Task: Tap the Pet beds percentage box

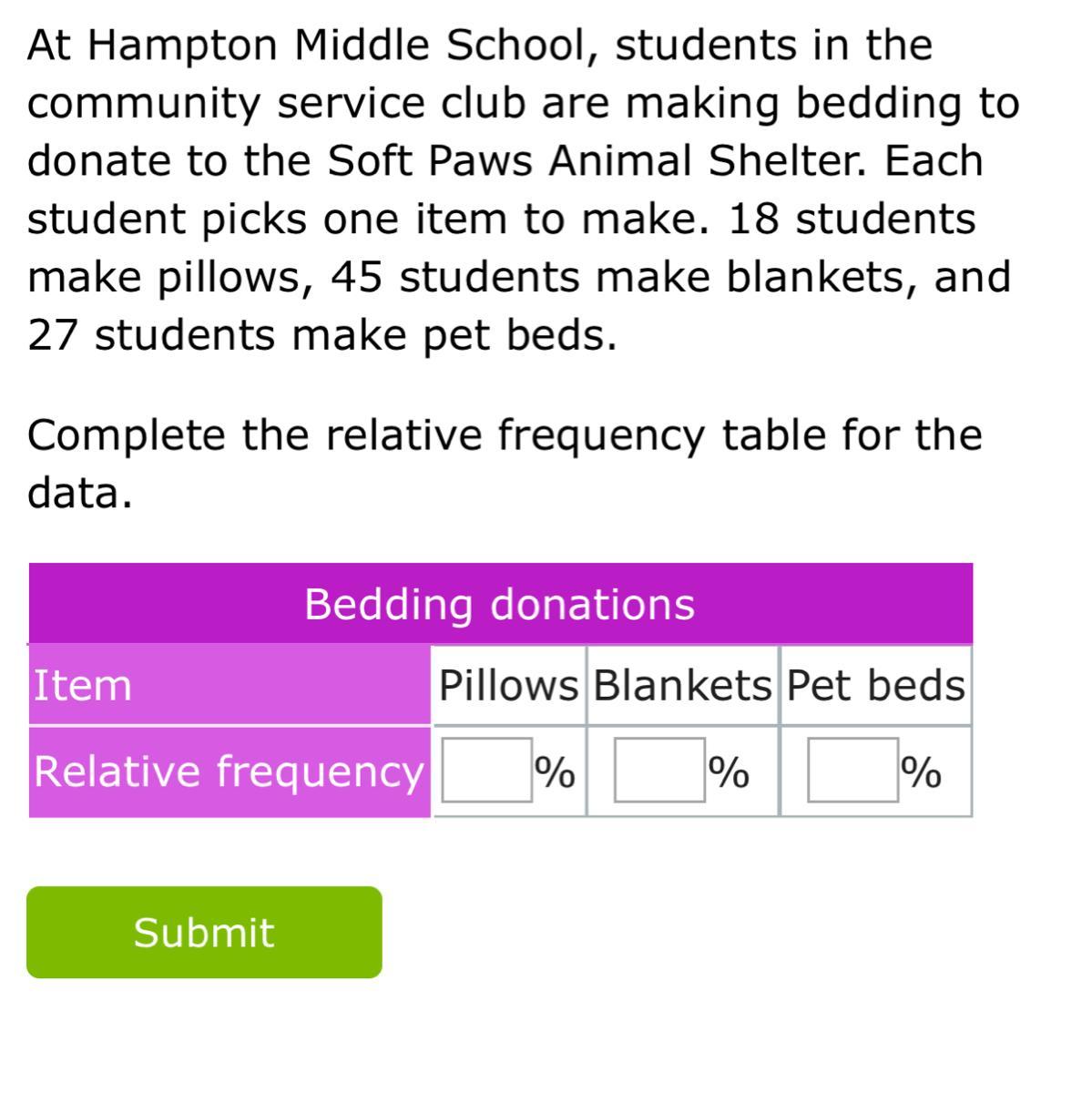Action: 852,771
